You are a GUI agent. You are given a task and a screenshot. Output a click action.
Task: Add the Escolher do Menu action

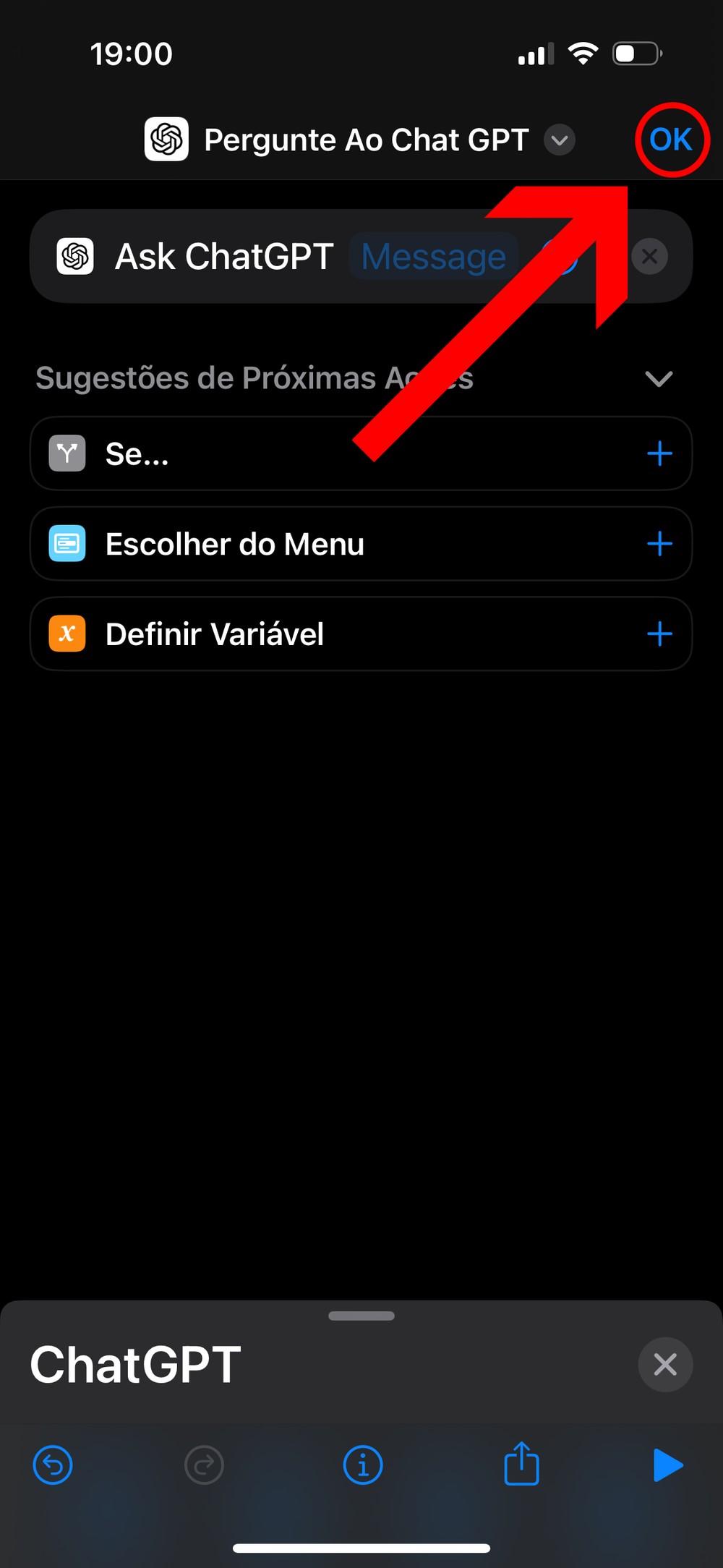659,544
